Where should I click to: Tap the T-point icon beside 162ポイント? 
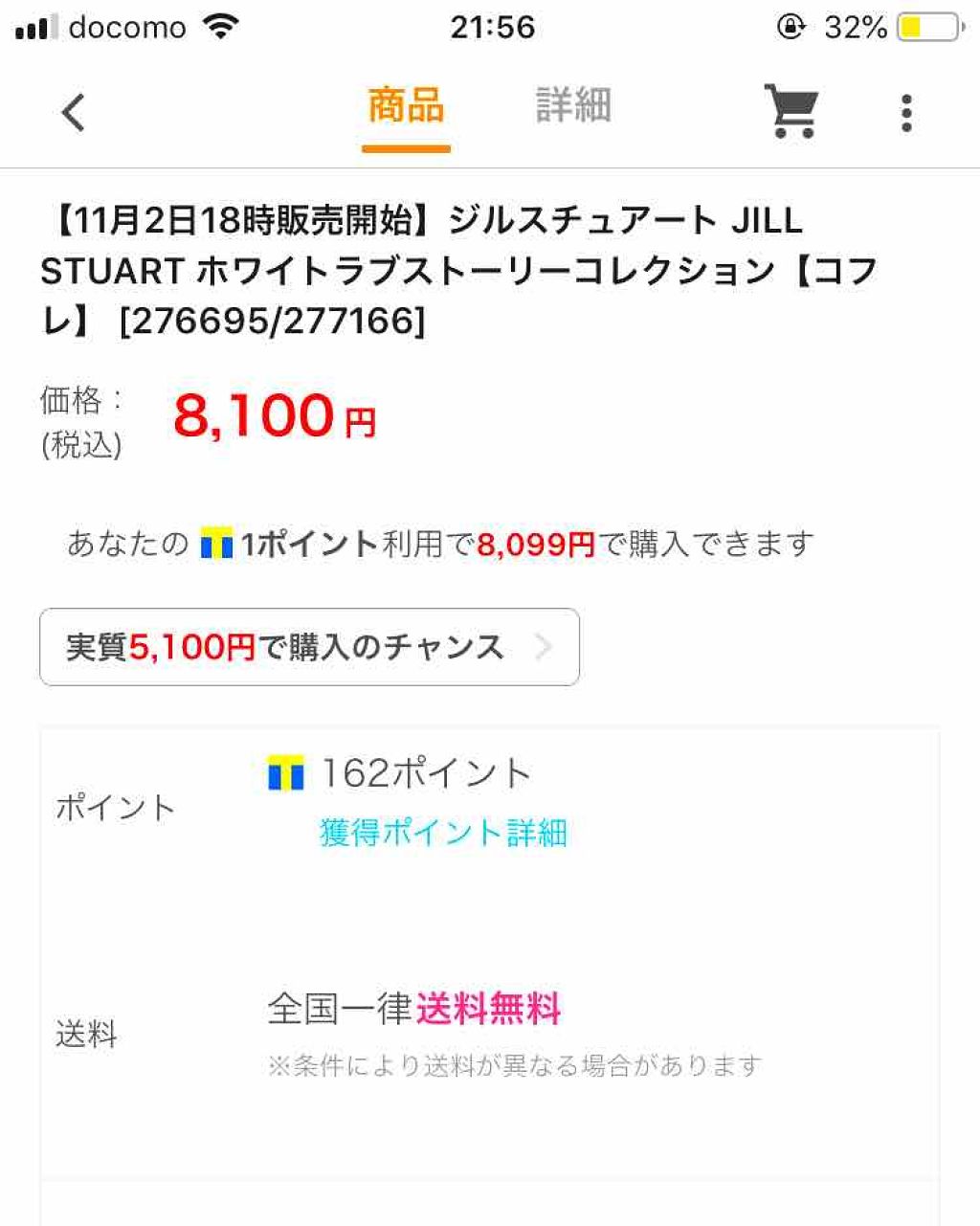284,771
